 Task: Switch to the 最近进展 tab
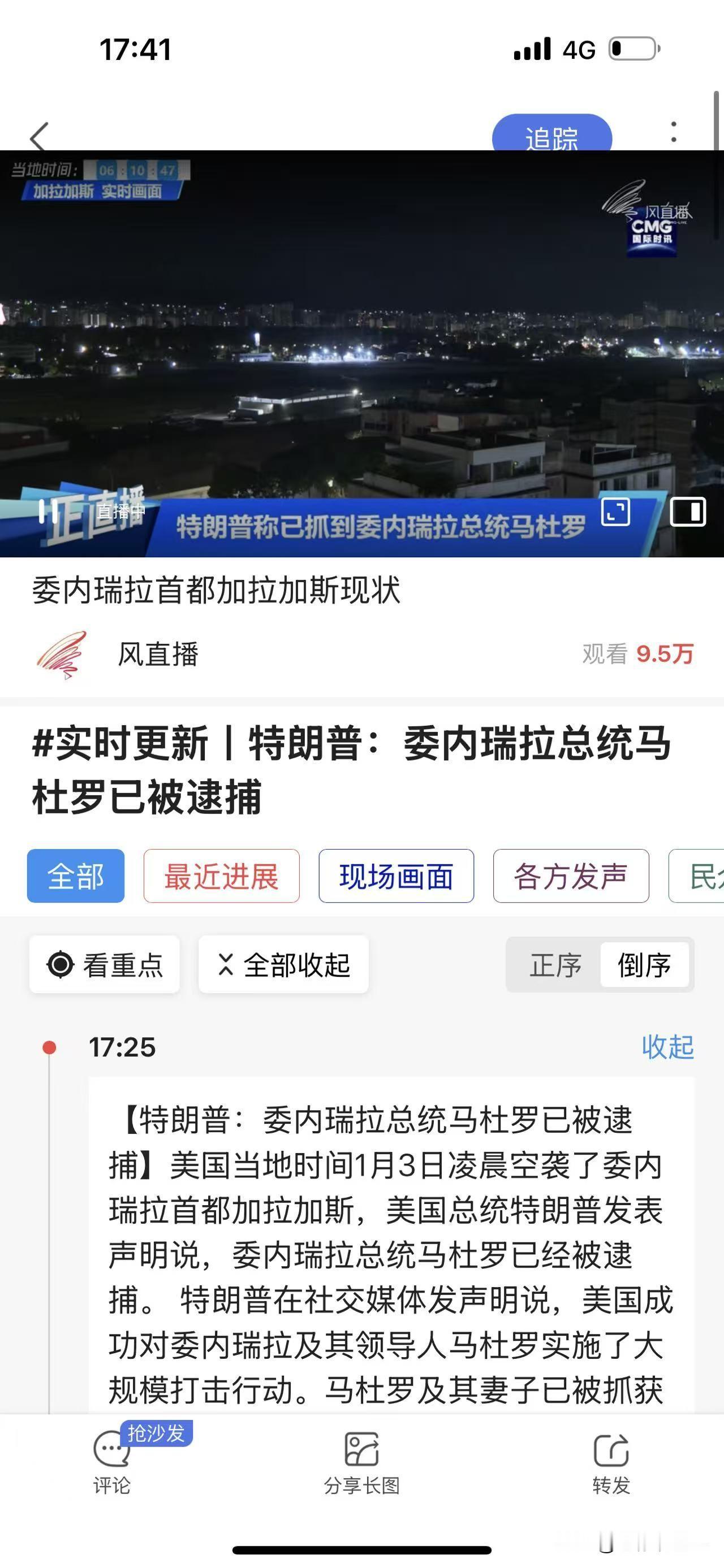click(x=221, y=877)
